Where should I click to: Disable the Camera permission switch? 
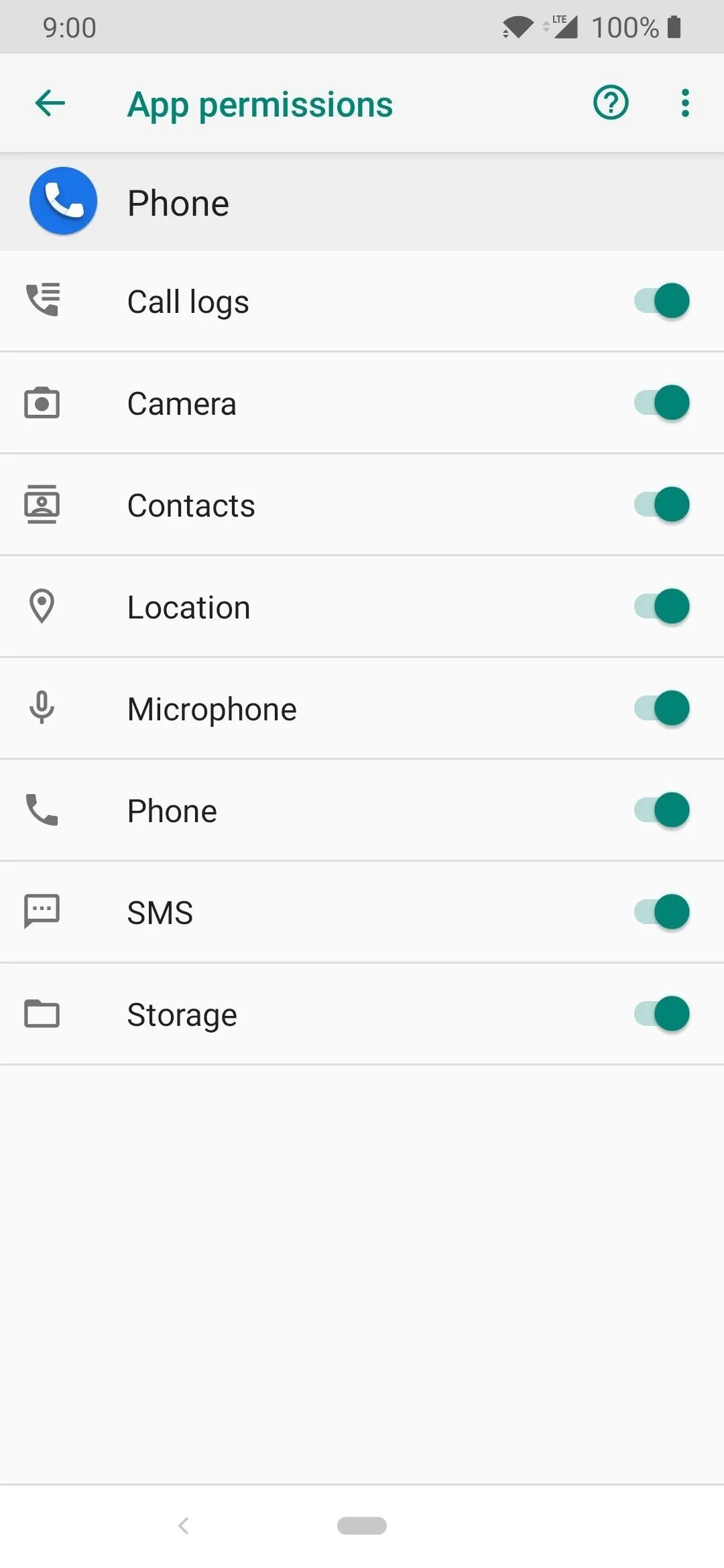[x=662, y=403]
